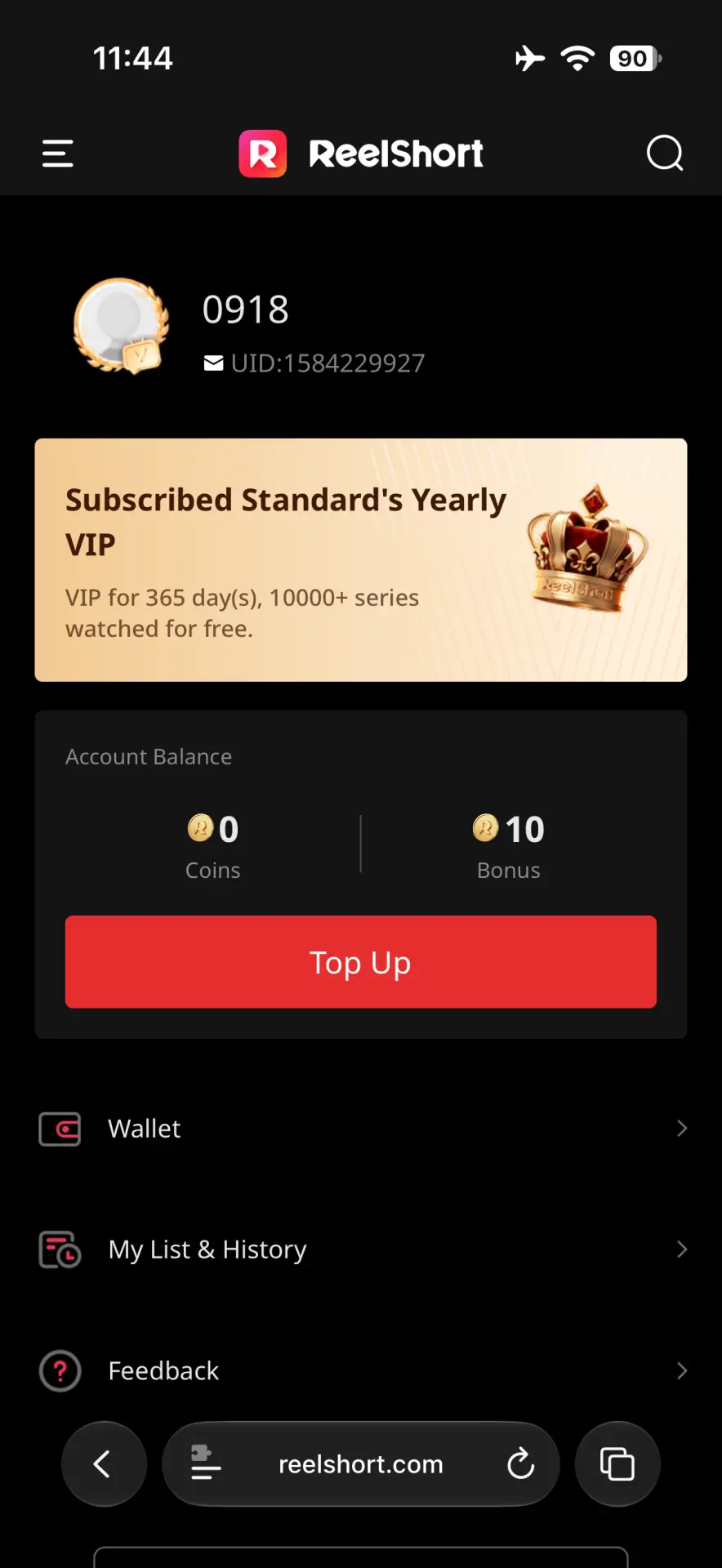Open the Subscribed Standard's Yearly VIP card

[361, 560]
